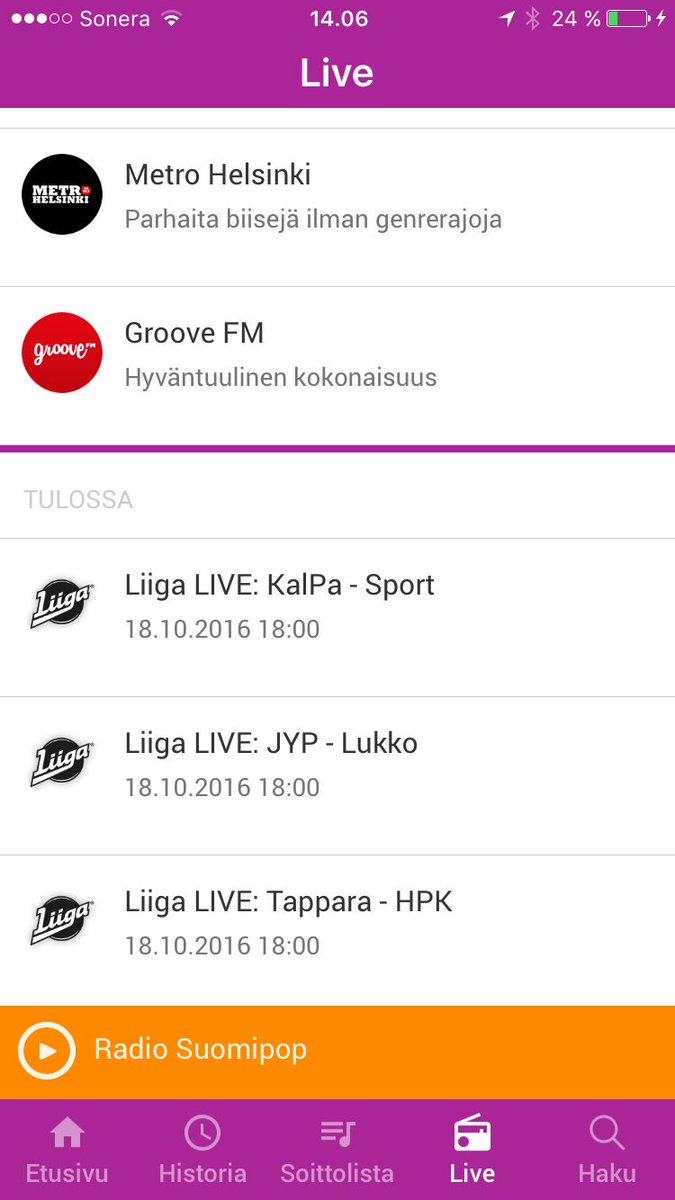675x1200 pixels.
Task: Open Liiga LIVE: Tappara - HPK
Action: pyautogui.click(x=337, y=923)
